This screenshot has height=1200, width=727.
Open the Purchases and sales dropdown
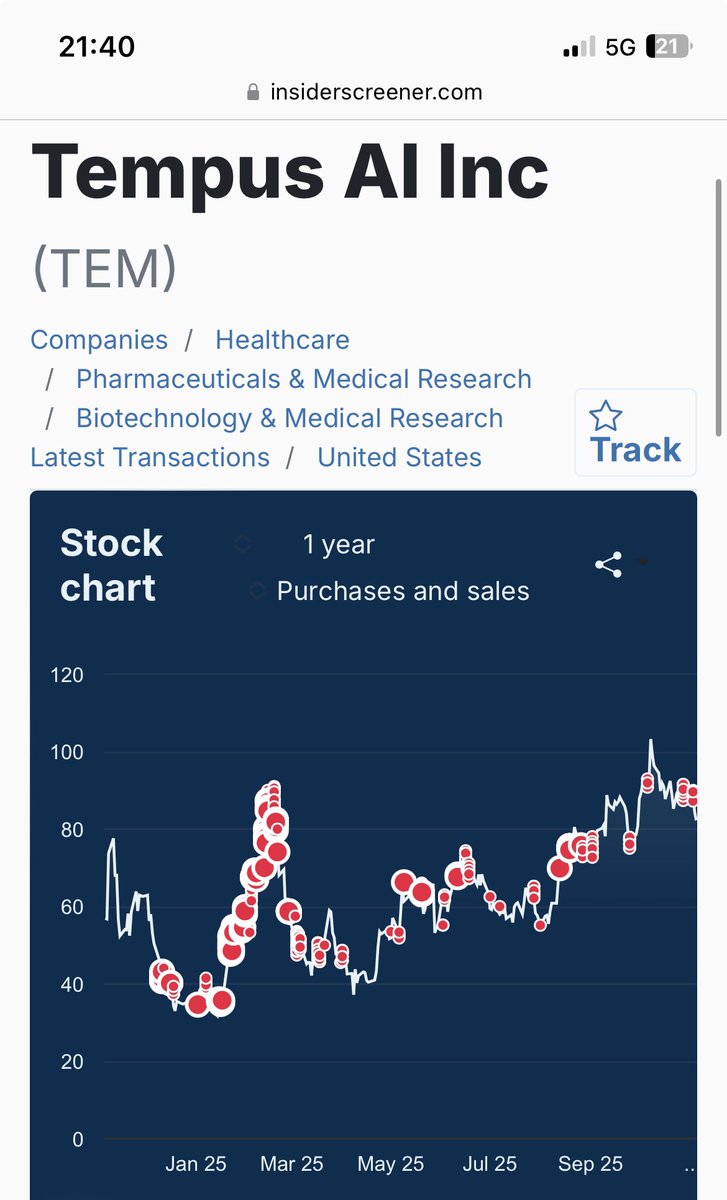(390, 591)
